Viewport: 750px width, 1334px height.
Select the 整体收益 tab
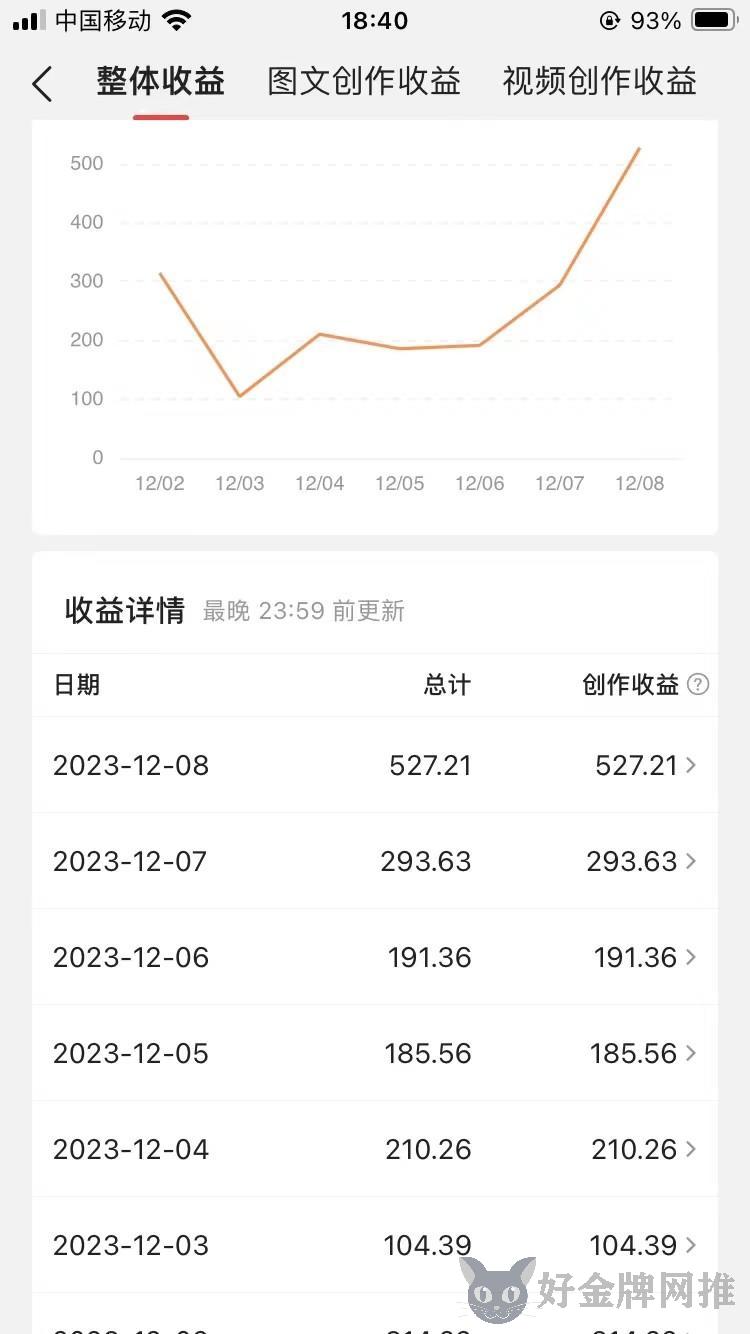point(161,81)
